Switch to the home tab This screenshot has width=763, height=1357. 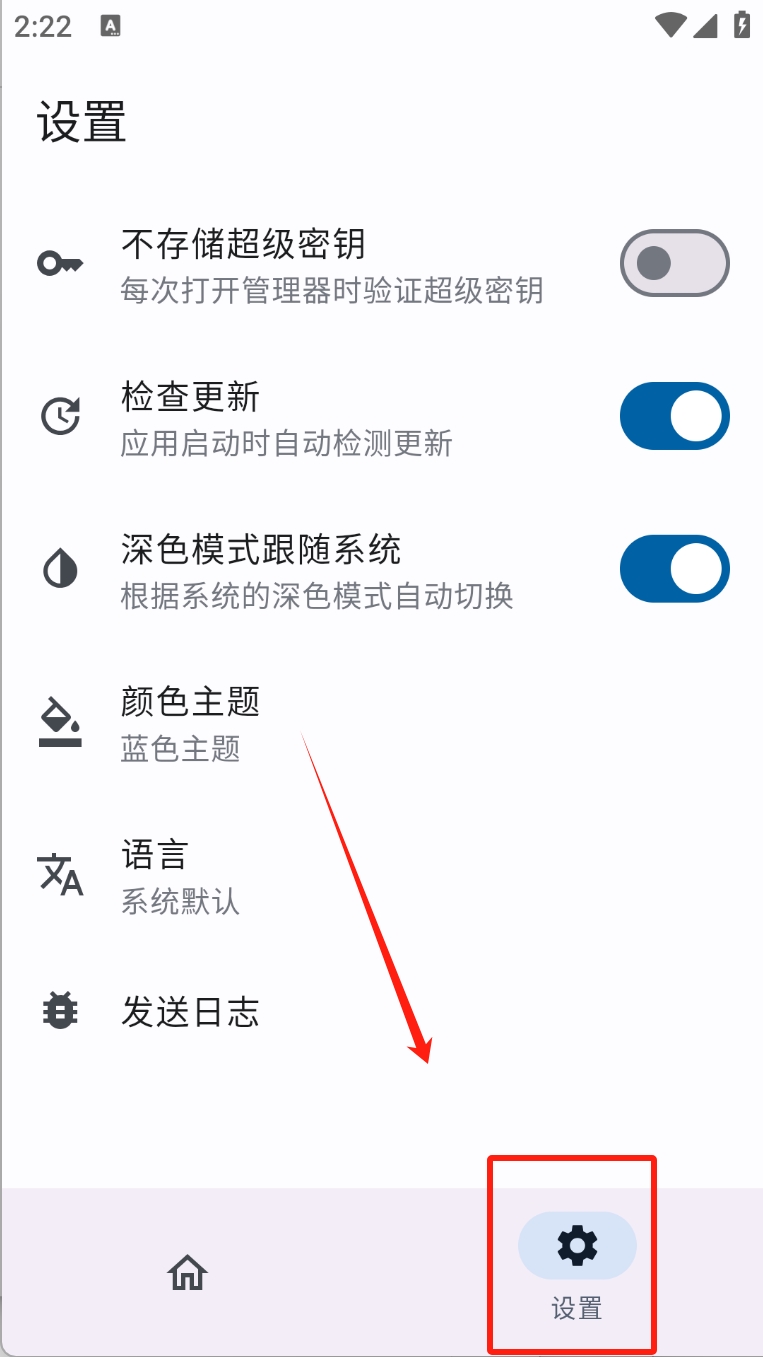tap(187, 1272)
